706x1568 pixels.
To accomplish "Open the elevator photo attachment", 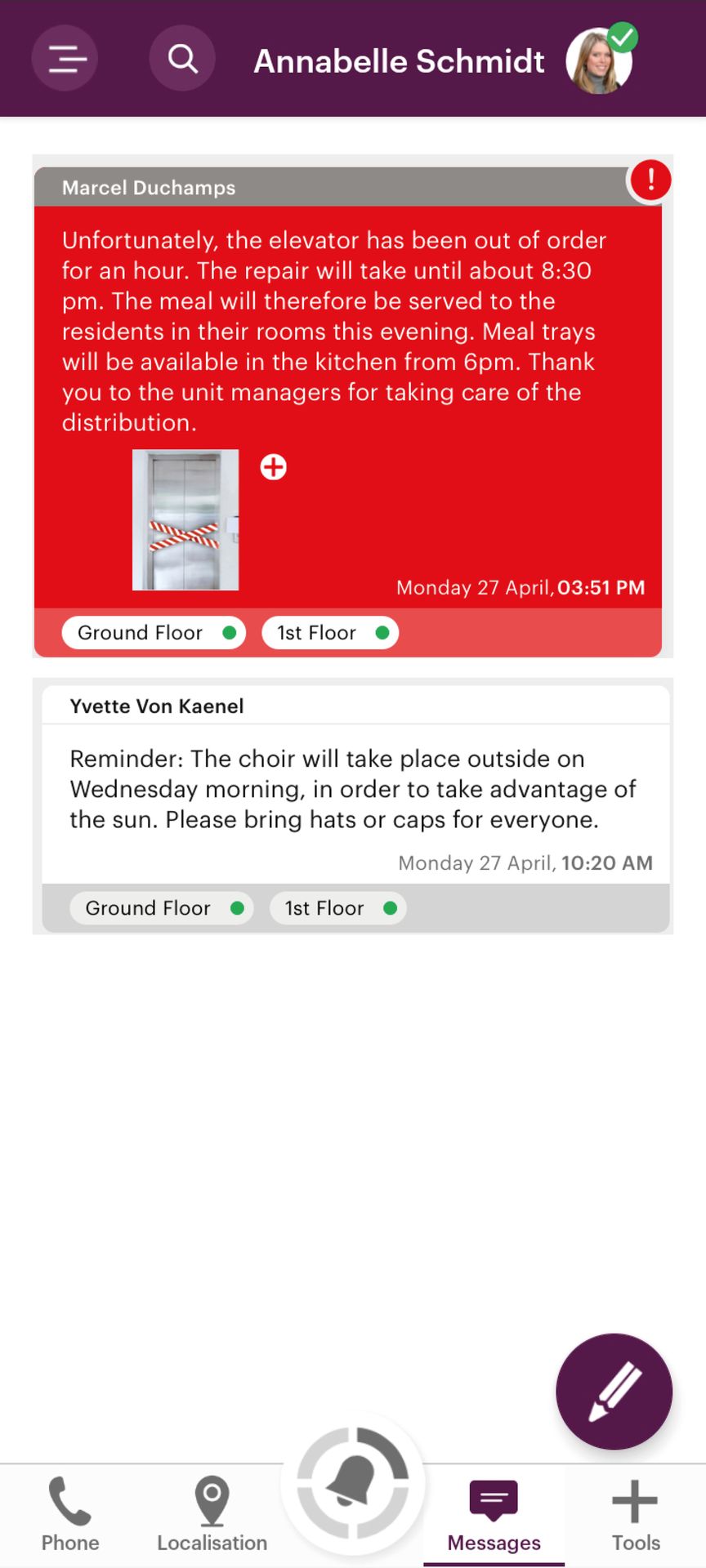I will pyautogui.click(x=185, y=520).
